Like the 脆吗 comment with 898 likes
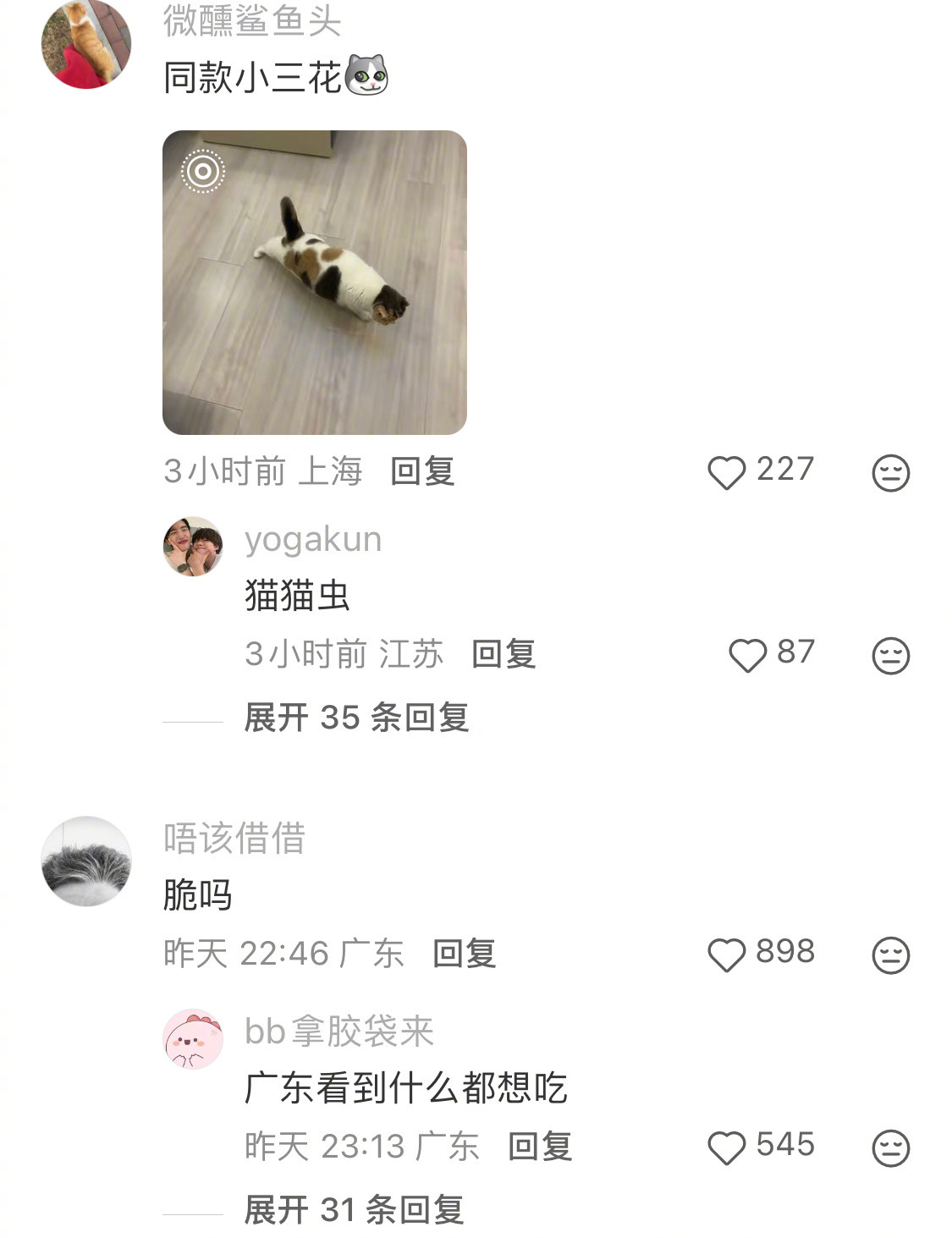 tap(729, 952)
